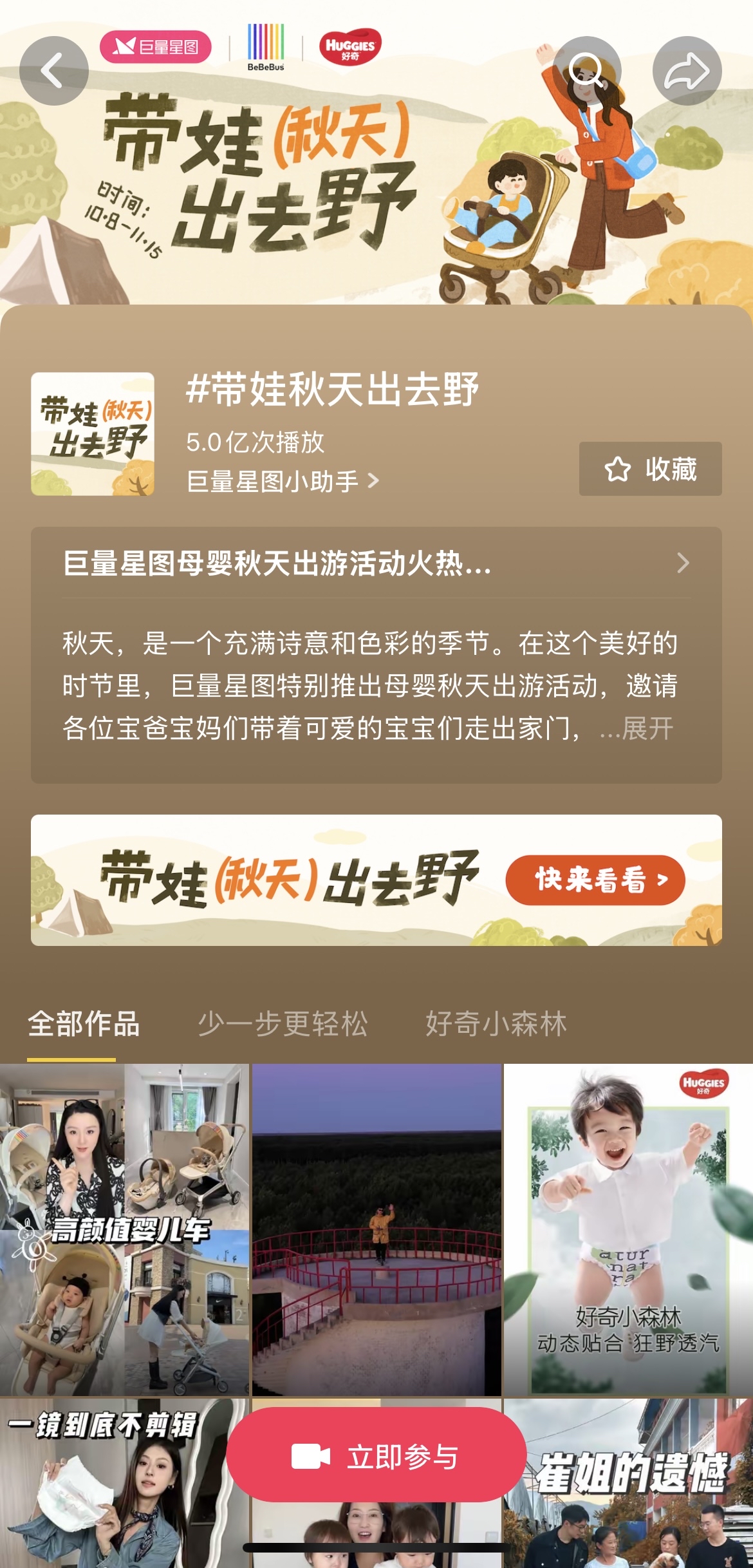This screenshot has width=753, height=1568.
Task: Open the 好奇小森林 Huggies baby video
Action: coord(628,1230)
